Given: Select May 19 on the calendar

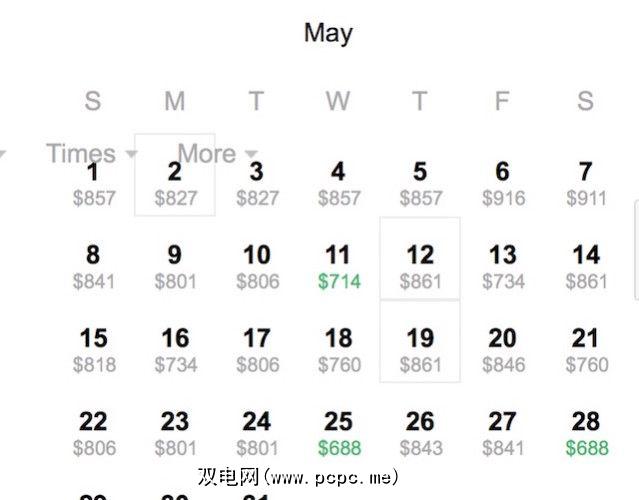Looking at the screenshot, I should click(x=420, y=350).
